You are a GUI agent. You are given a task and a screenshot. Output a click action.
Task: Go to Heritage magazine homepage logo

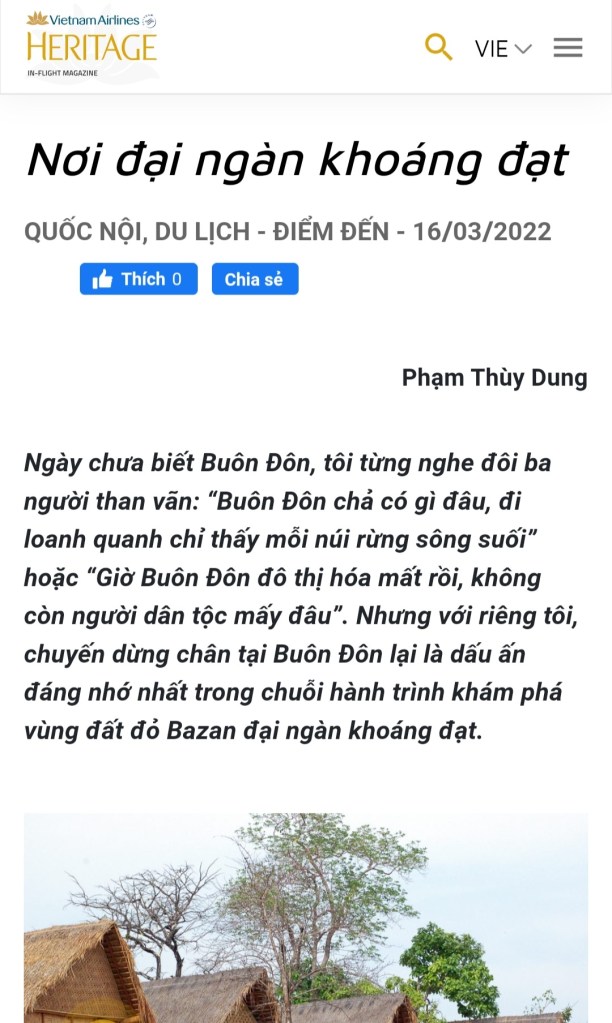[91, 45]
